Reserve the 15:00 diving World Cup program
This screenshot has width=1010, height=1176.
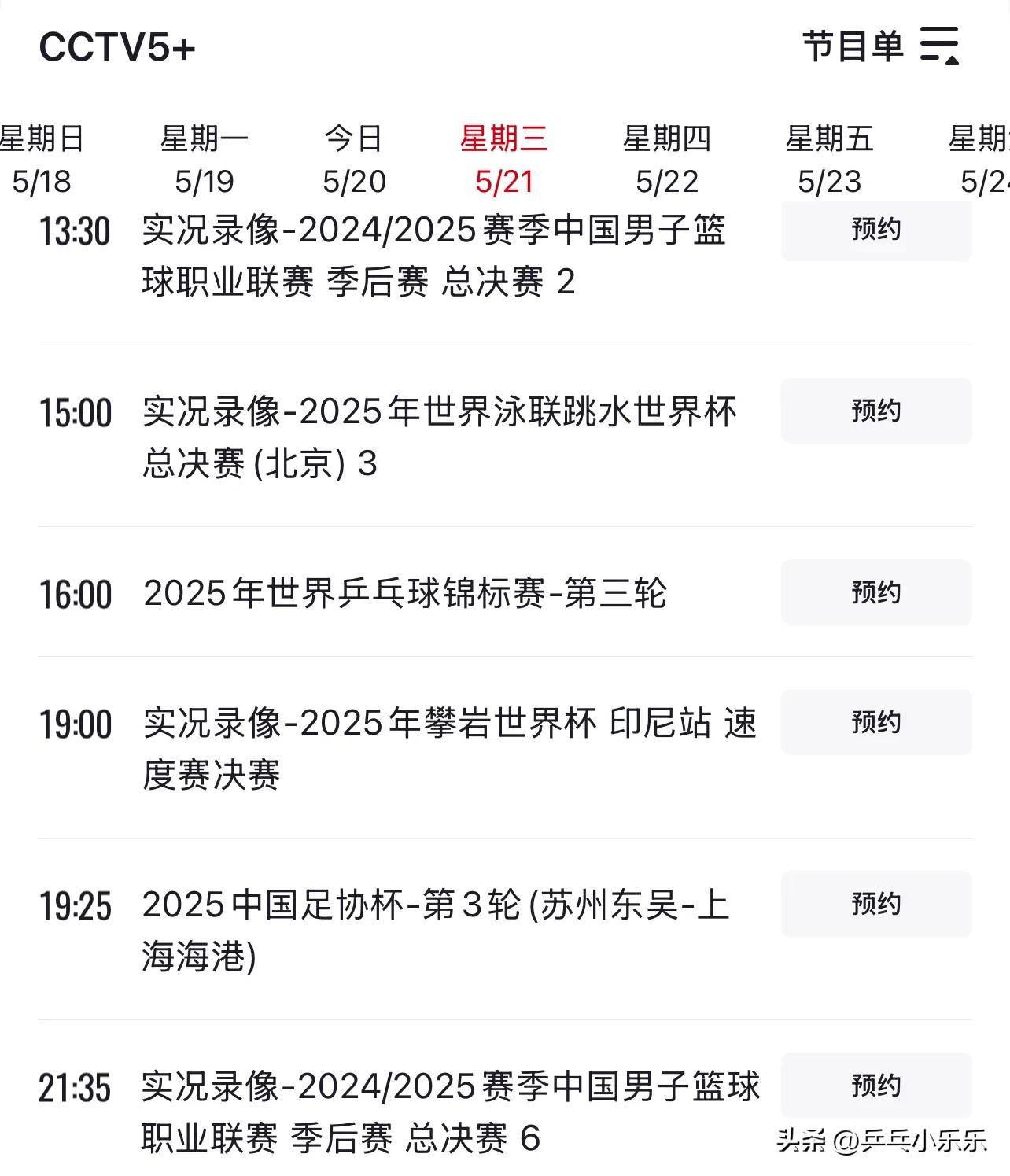pos(875,411)
